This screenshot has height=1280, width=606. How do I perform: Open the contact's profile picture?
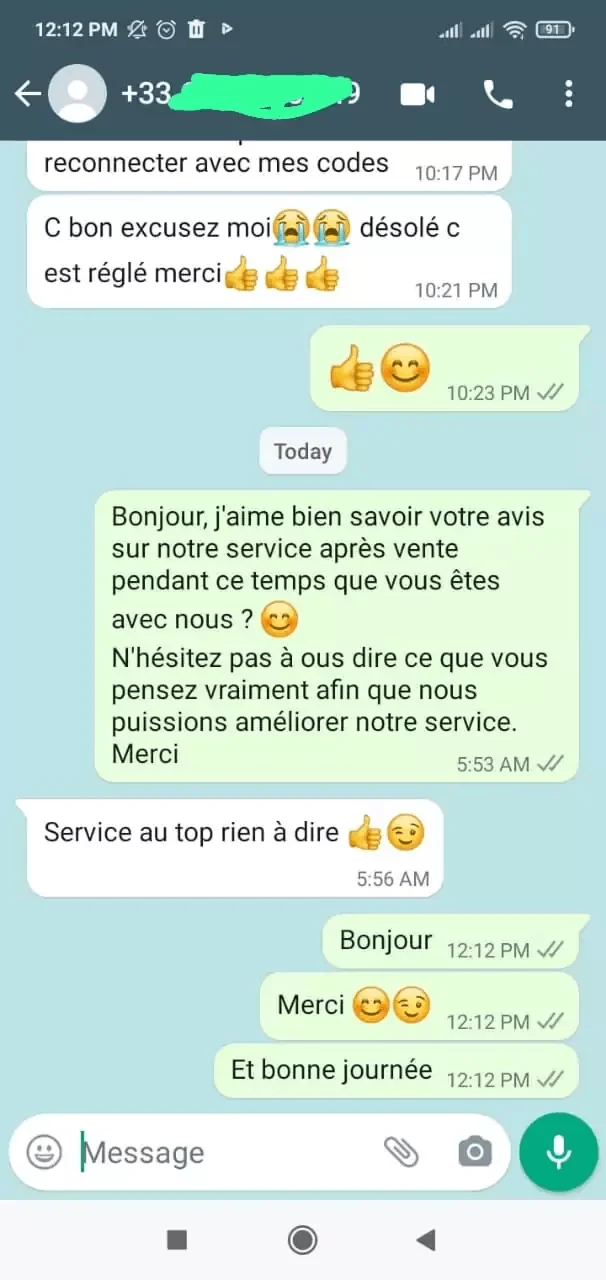tap(77, 94)
